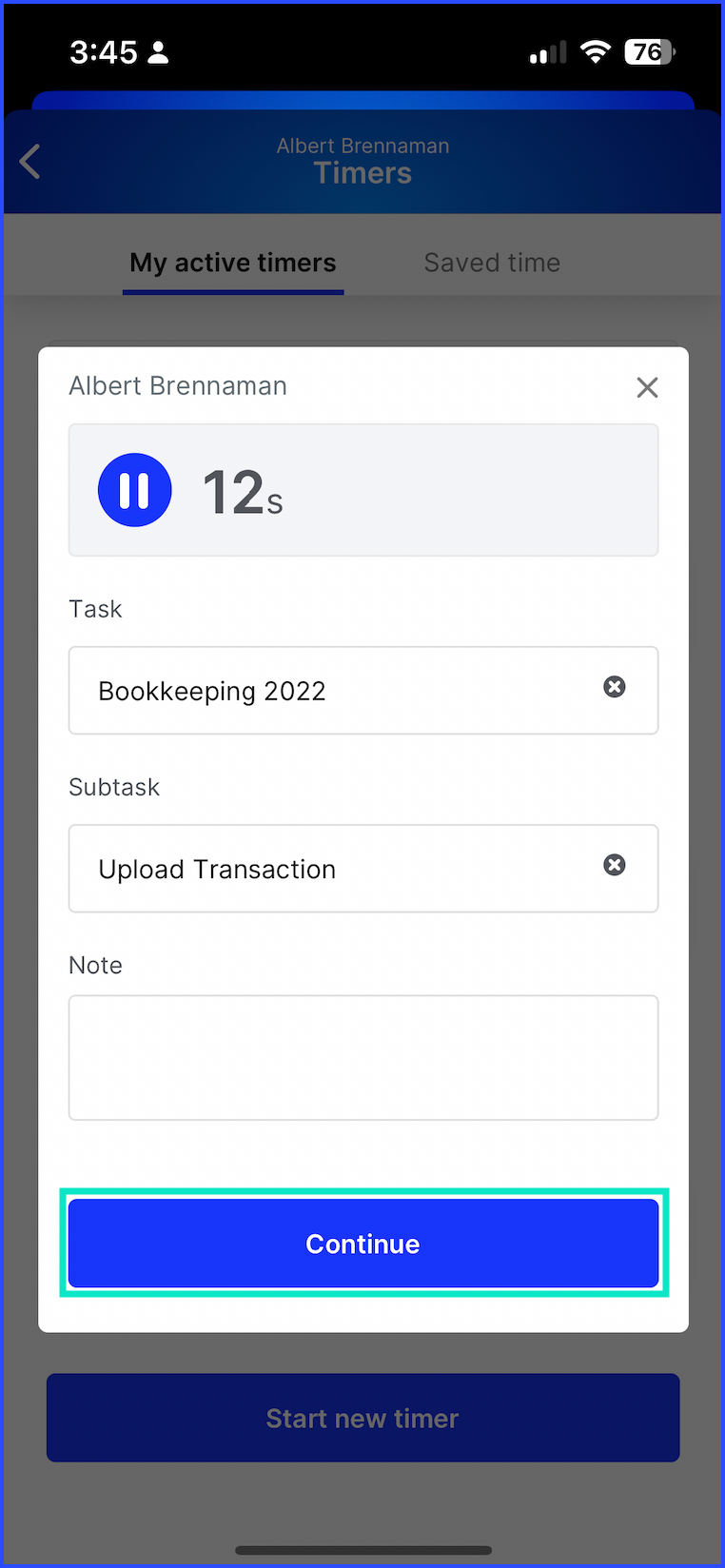
Task: Start a new timer
Action: click(363, 1418)
